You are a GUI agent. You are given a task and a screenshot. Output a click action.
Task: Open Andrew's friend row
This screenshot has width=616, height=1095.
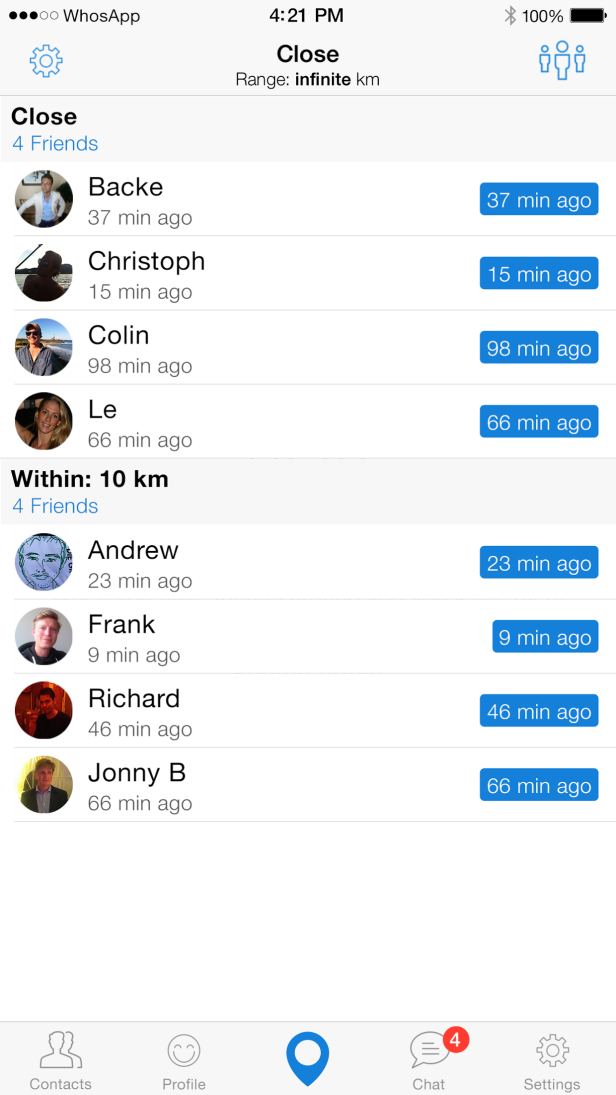250,563
